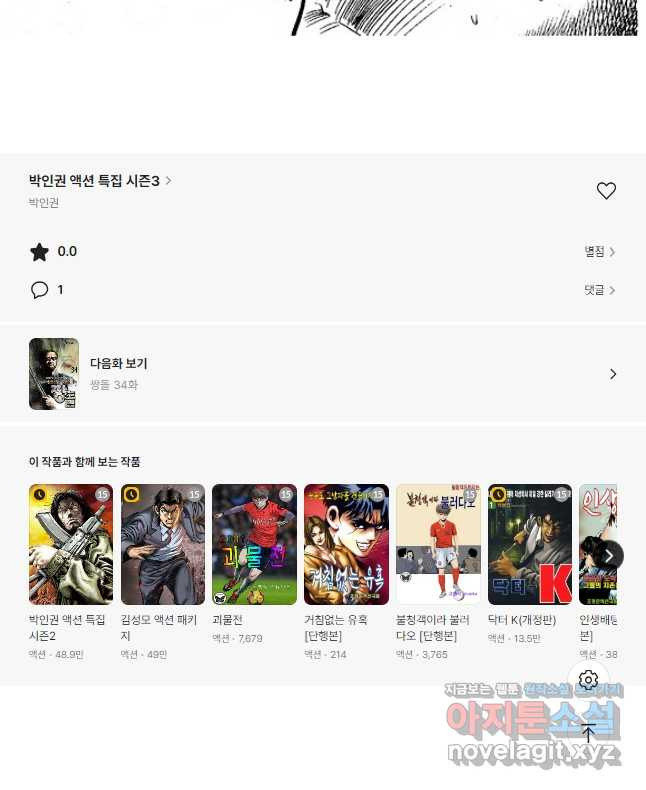
Task: Go to next episode 쌍돌 34화
Action: [x=322, y=374]
